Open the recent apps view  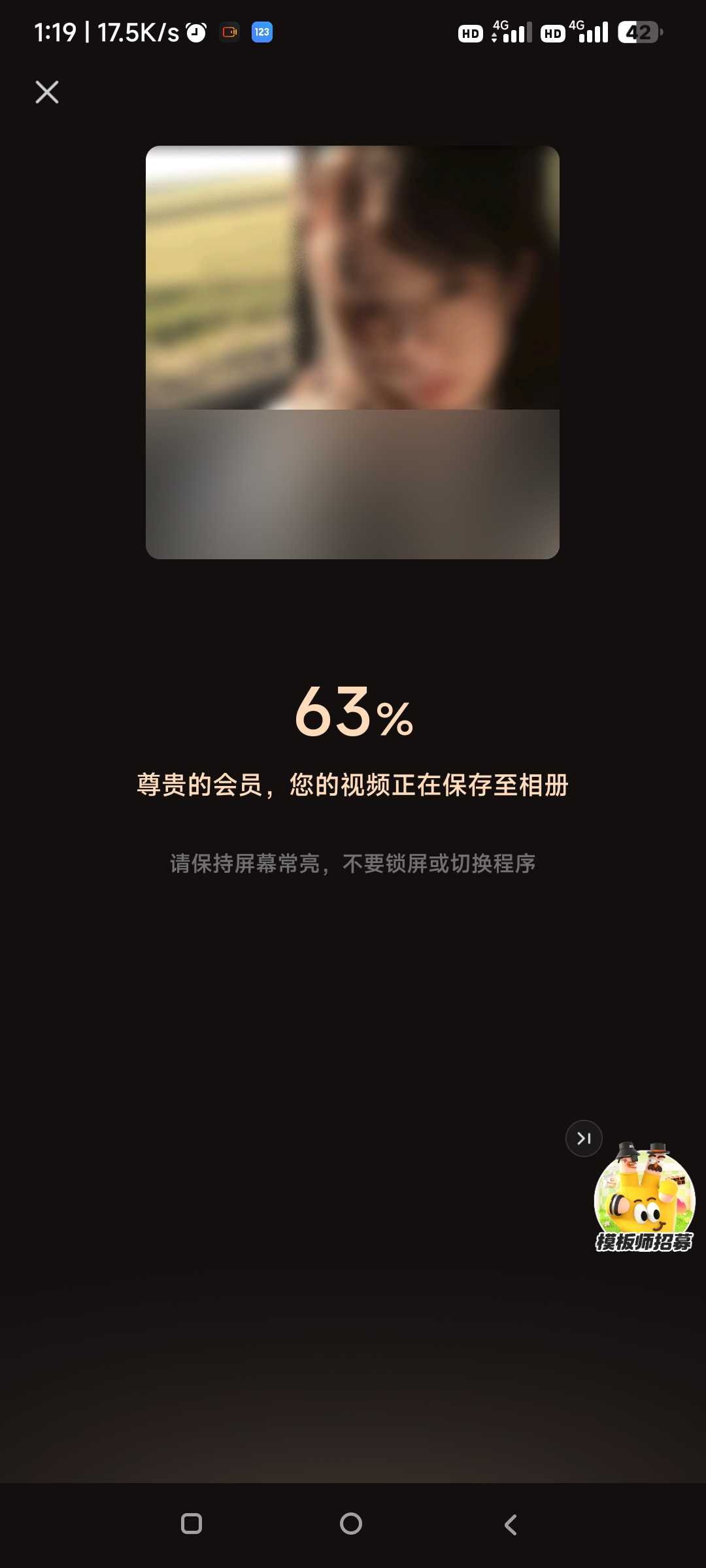tap(192, 1524)
